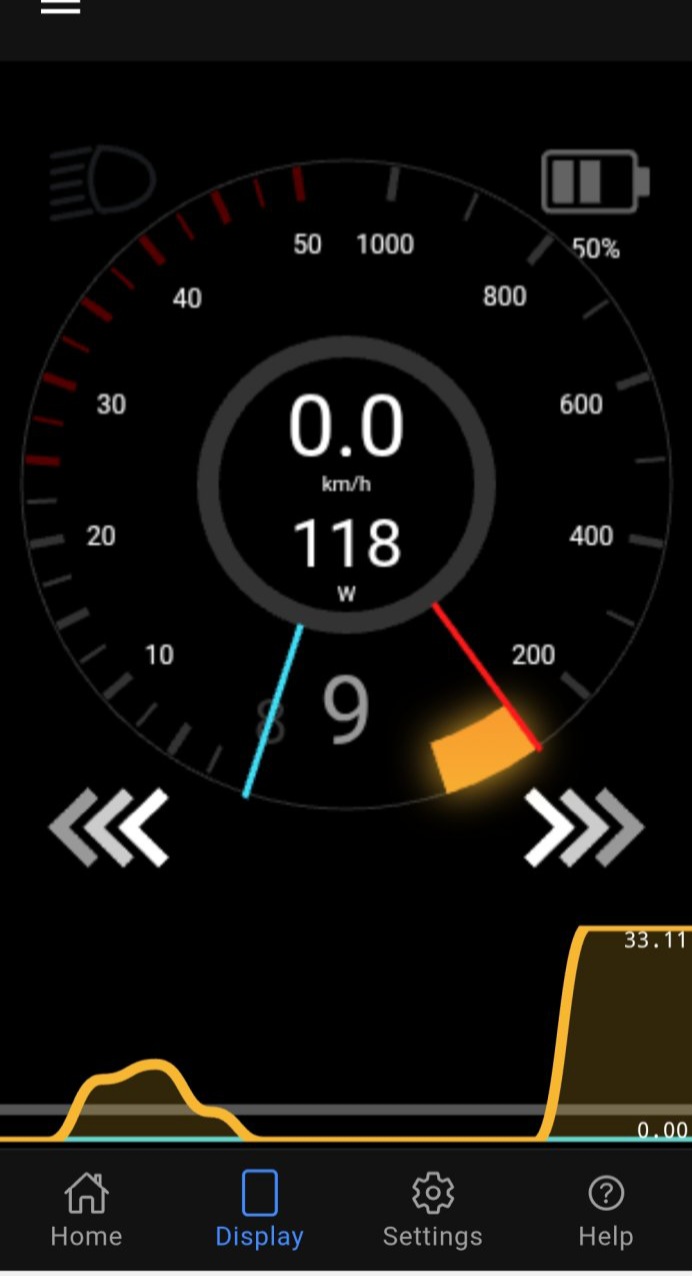Tap the left triple-chevron arrows
The image size is (692, 1276).
109,827
